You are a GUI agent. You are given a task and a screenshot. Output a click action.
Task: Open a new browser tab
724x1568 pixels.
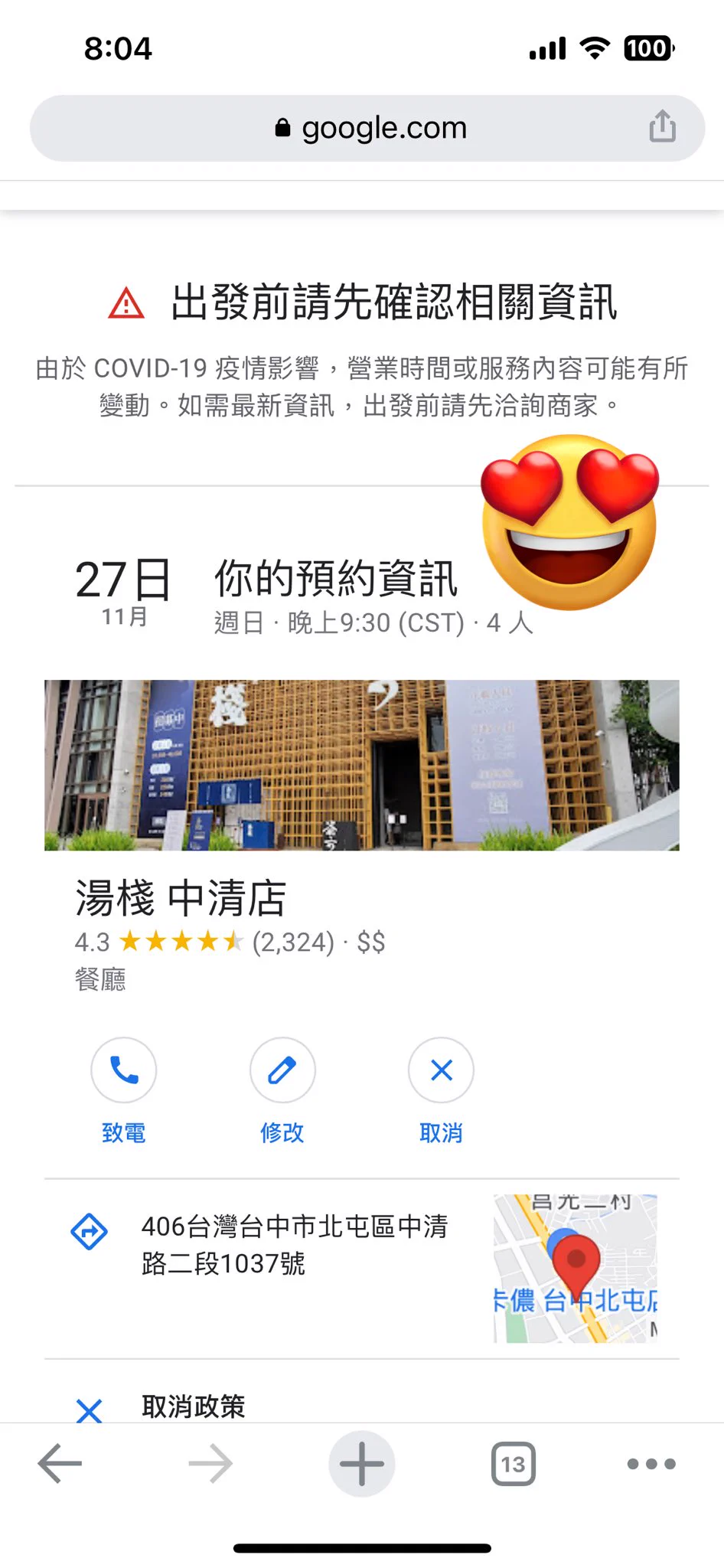point(362,1464)
